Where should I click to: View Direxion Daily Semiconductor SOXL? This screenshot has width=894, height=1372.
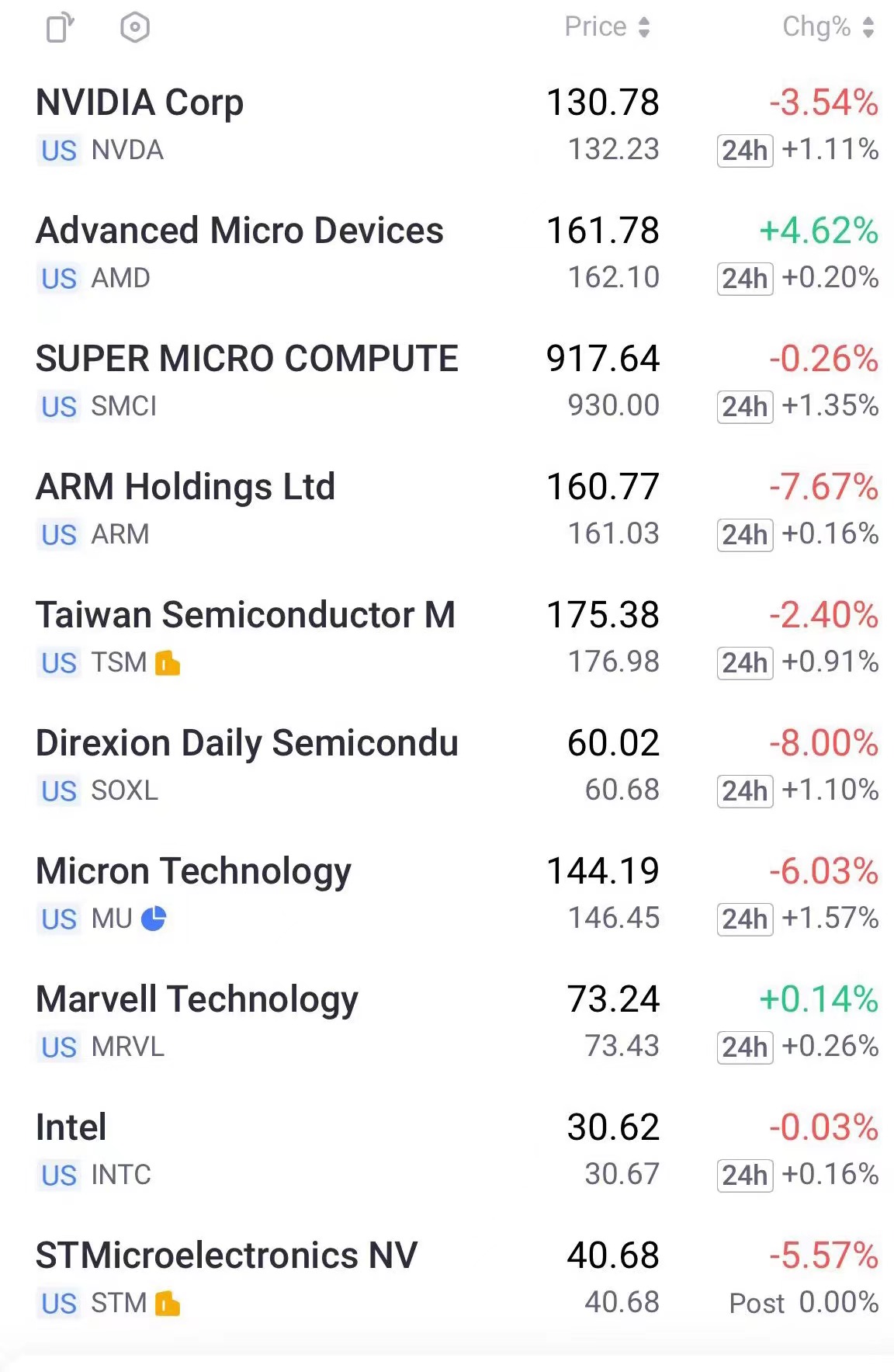click(x=247, y=744)
